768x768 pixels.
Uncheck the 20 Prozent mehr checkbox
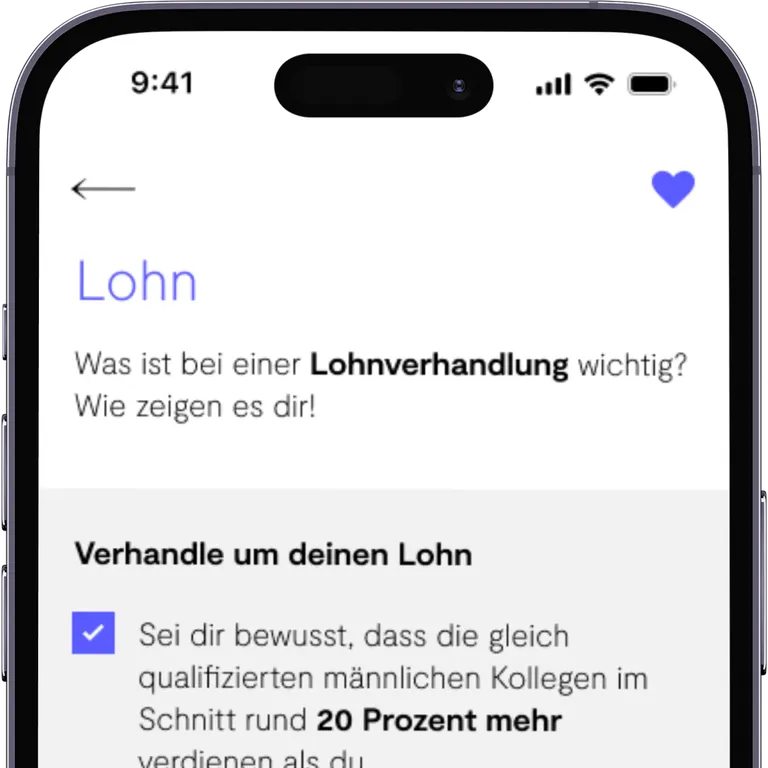click(93, 633)
